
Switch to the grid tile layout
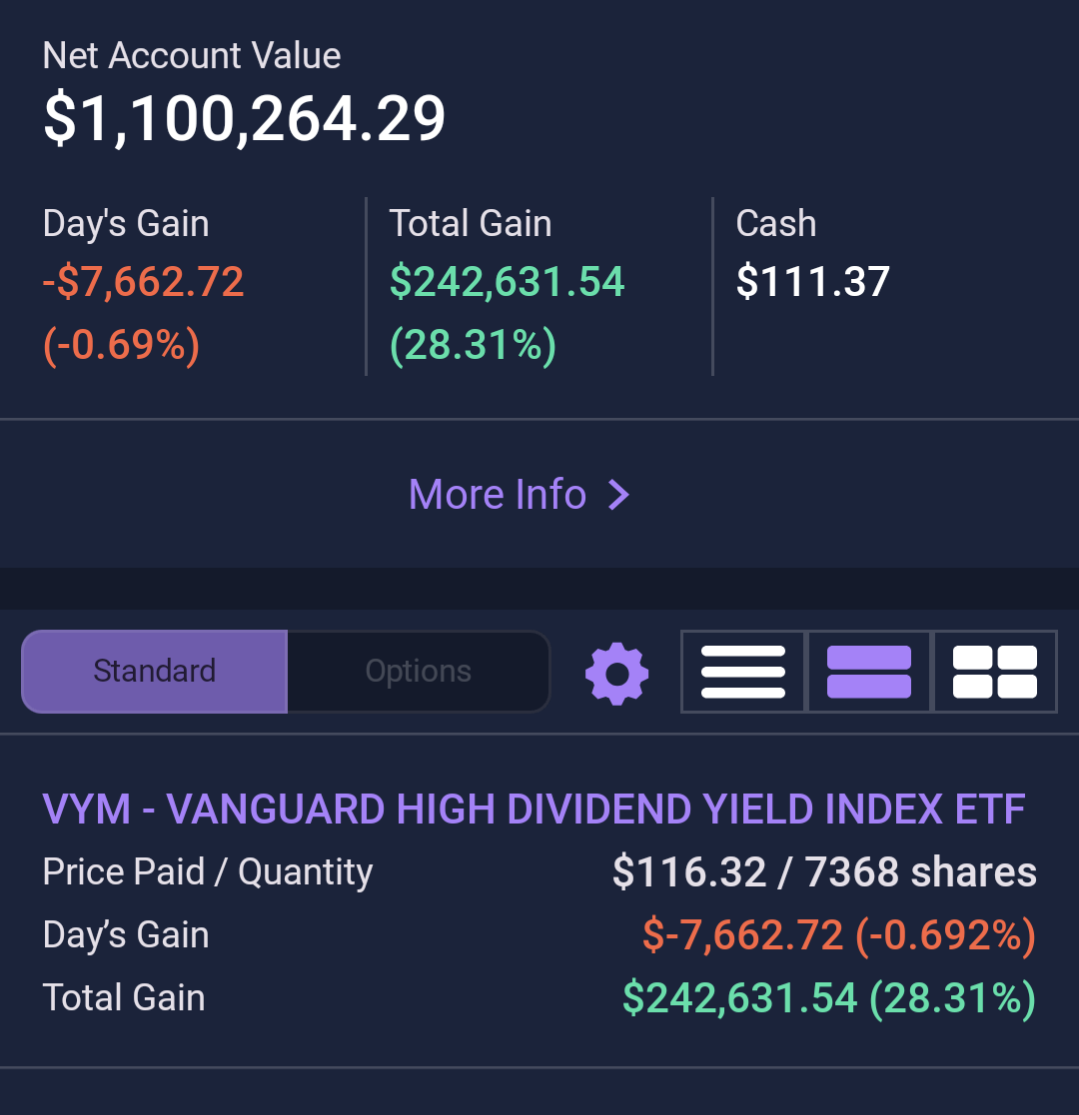click(x=995, y=672)
